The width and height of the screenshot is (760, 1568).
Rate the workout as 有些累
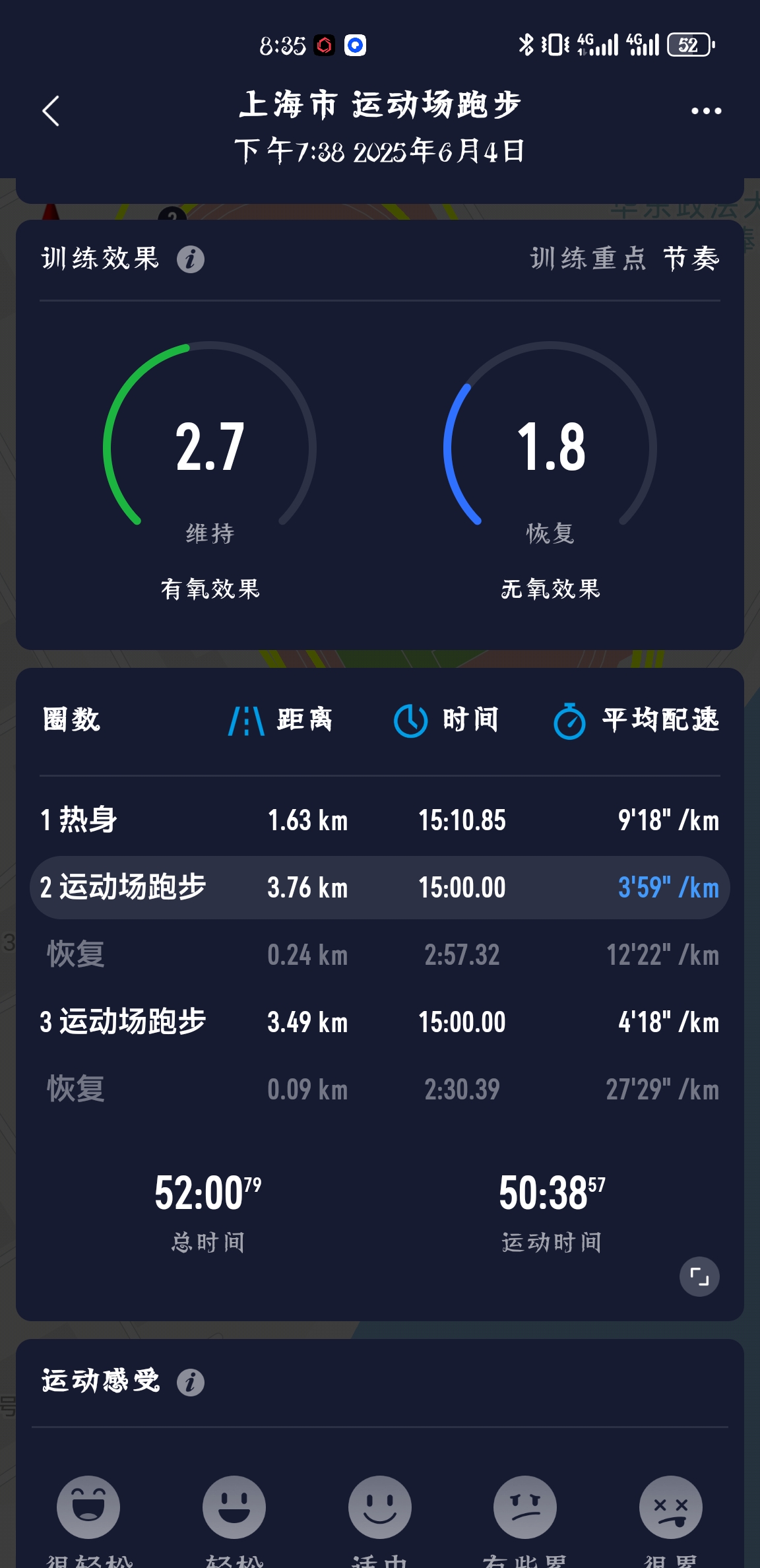[x=525, y=1508]
